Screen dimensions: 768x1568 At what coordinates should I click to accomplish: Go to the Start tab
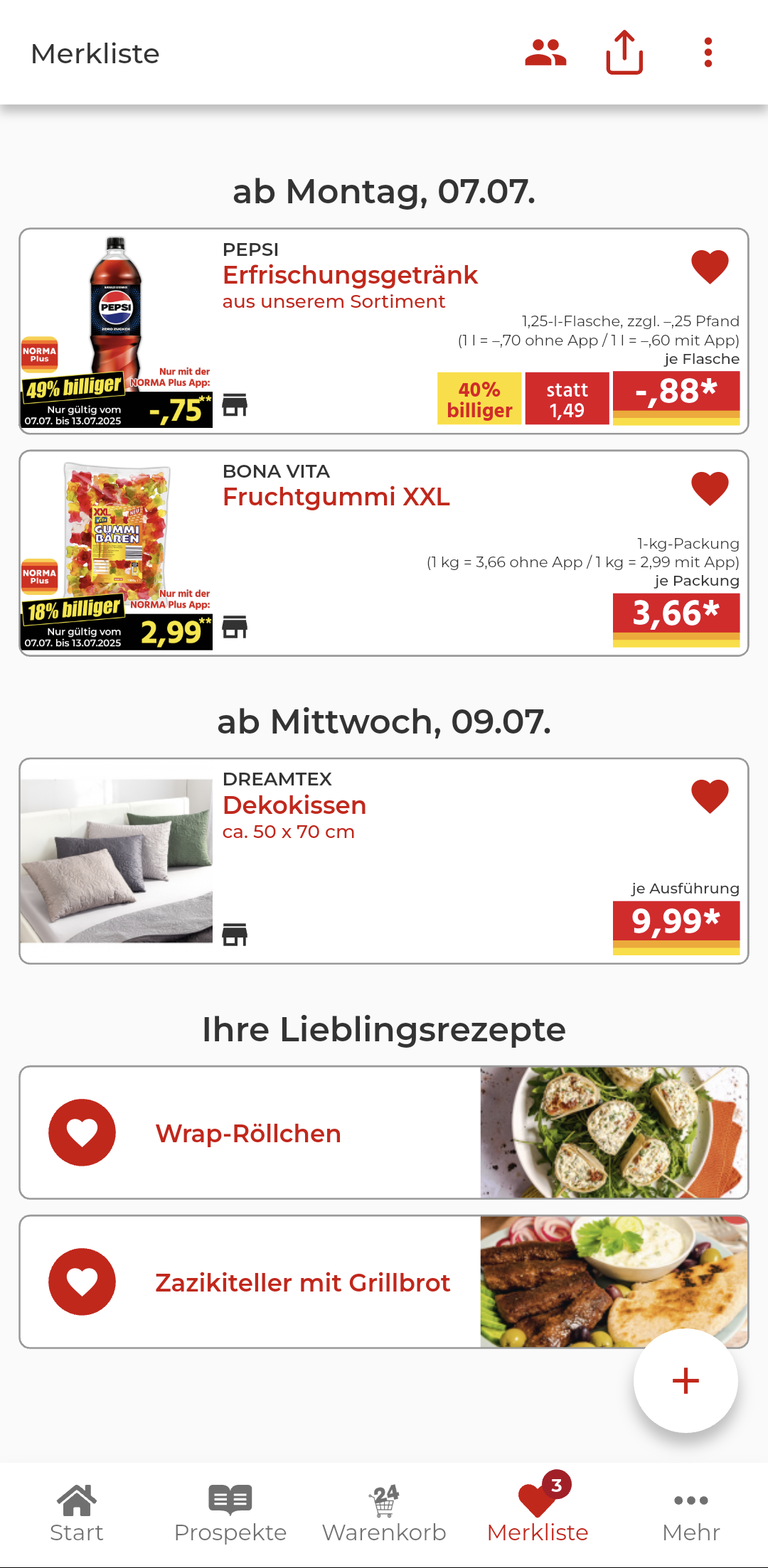tap(77, 1514)
